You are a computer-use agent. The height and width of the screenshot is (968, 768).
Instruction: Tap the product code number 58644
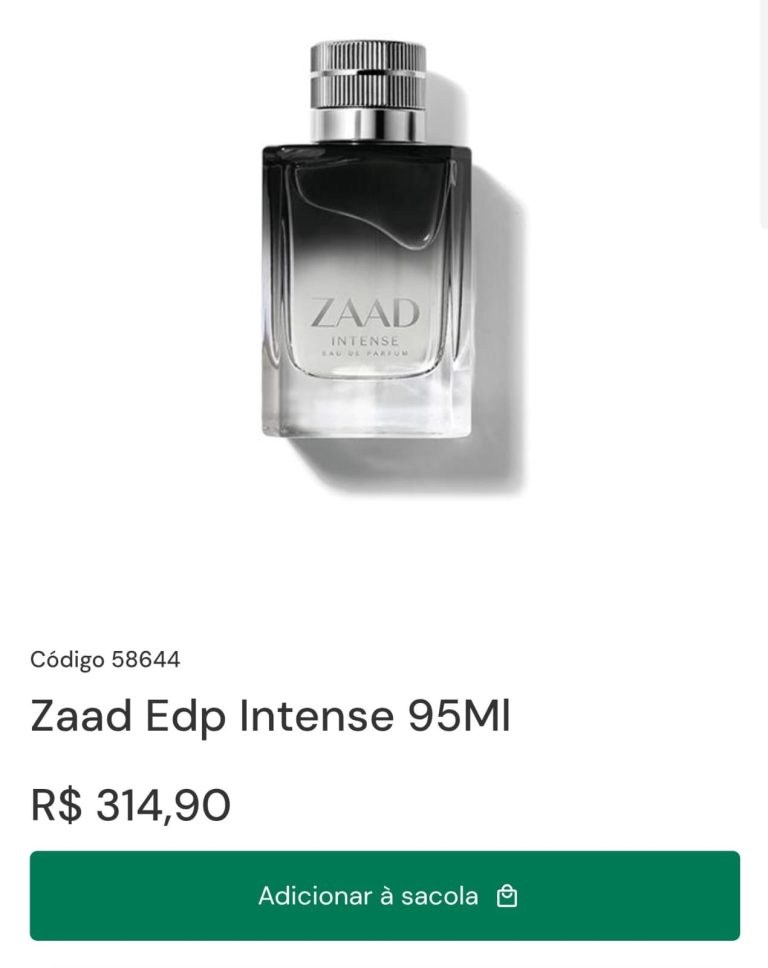(x=145, y=658)
